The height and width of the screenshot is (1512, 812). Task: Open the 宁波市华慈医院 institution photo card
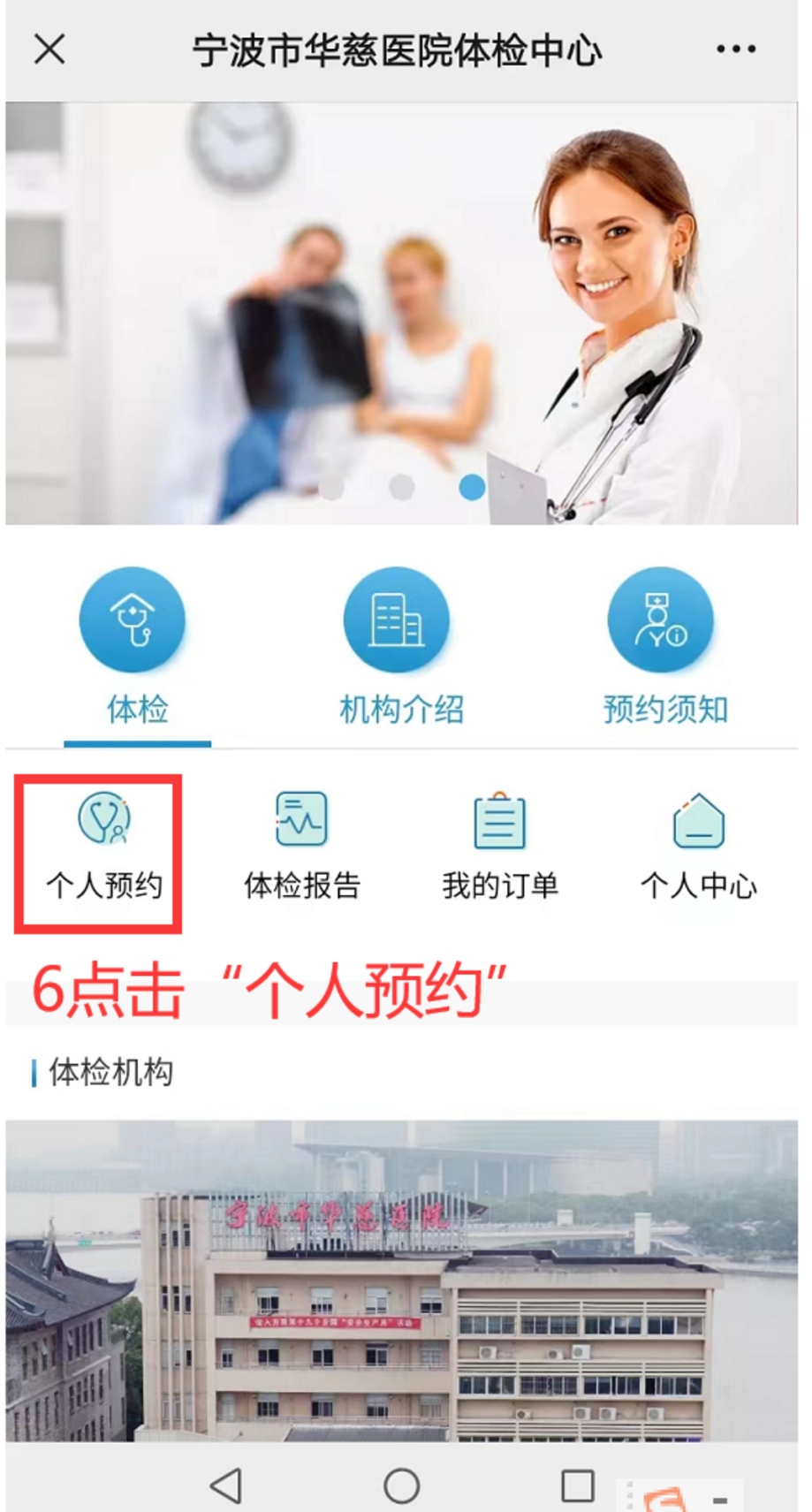[402, 1280]
